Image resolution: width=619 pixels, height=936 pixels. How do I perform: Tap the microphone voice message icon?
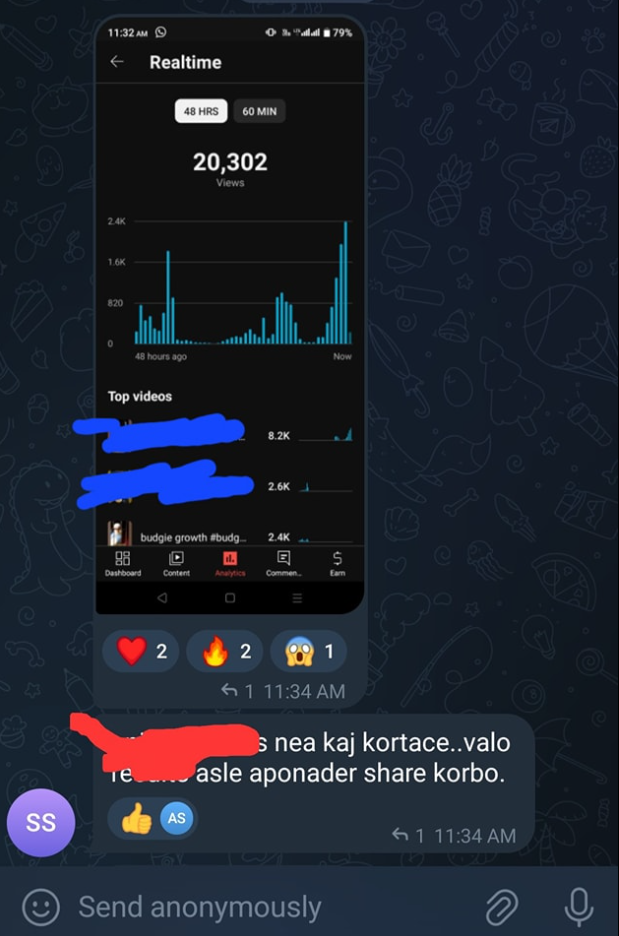tap(579, 907)
